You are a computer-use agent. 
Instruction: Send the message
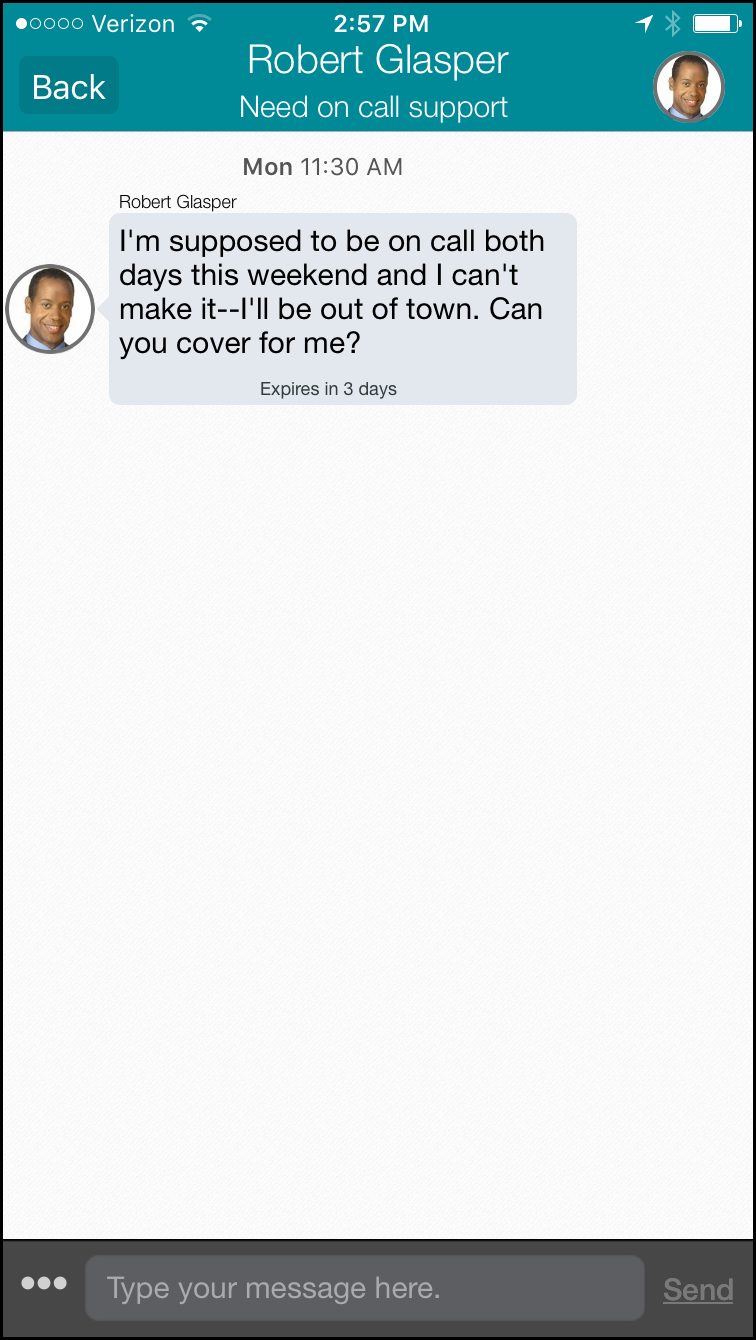click(x=698, y=1290)
